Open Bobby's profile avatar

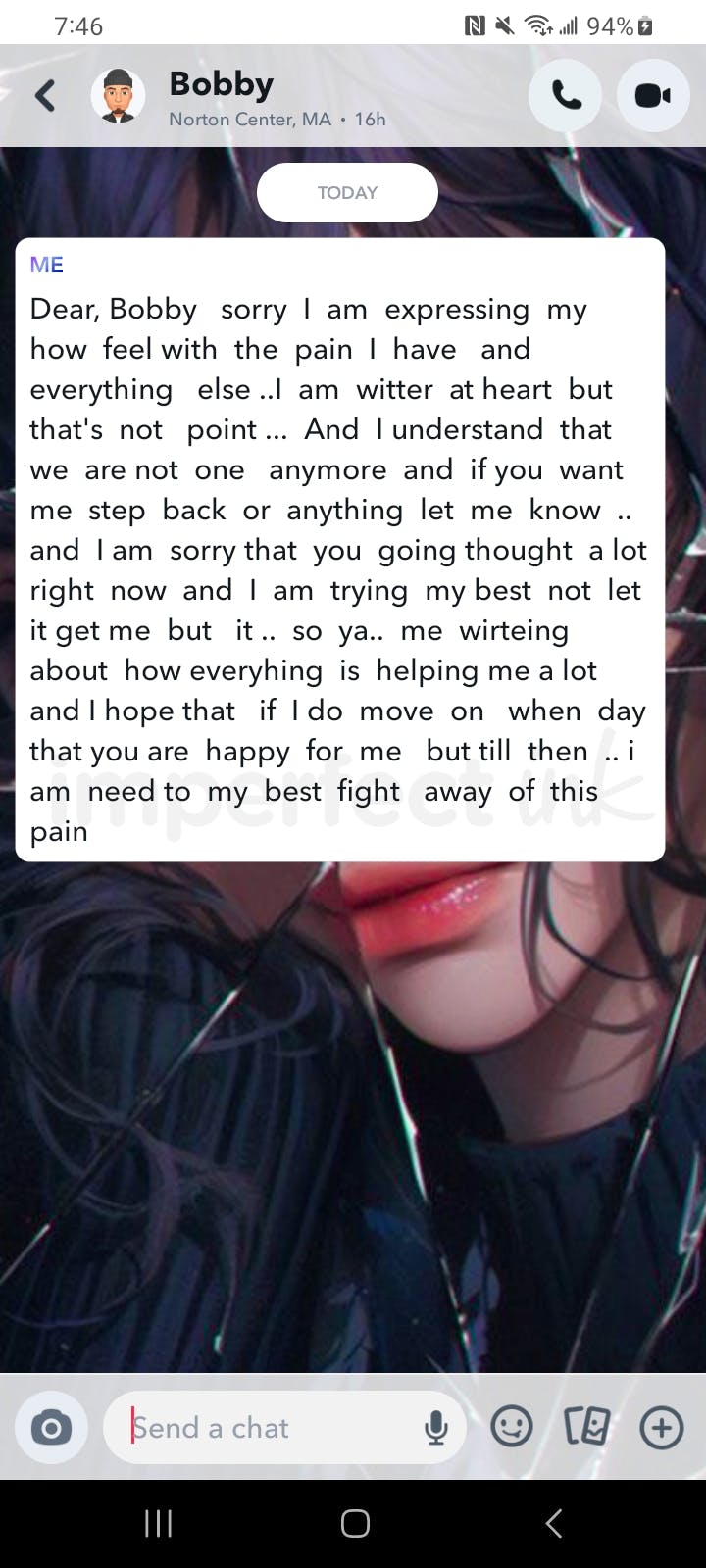[x=119, y=96]
